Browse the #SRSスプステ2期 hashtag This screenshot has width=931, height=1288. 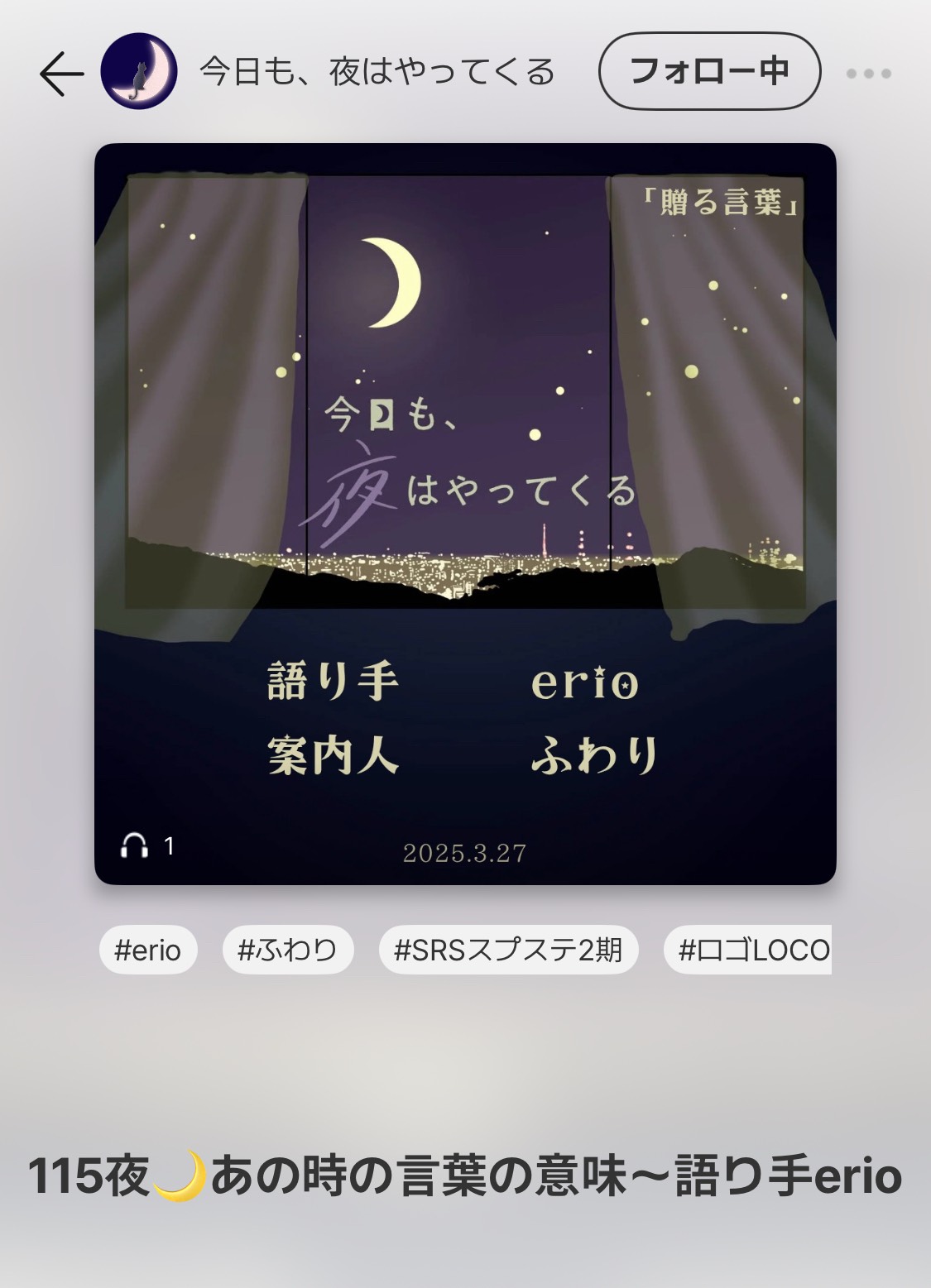(508, 950)
